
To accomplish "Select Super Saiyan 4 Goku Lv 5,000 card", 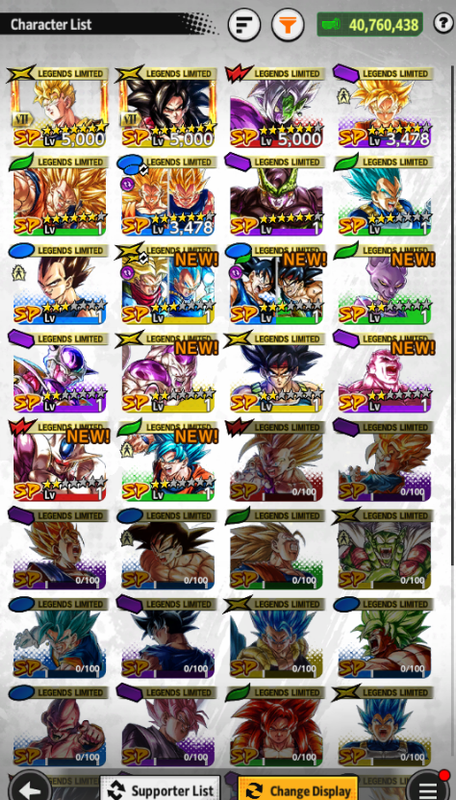I will [x=167, y=108].
